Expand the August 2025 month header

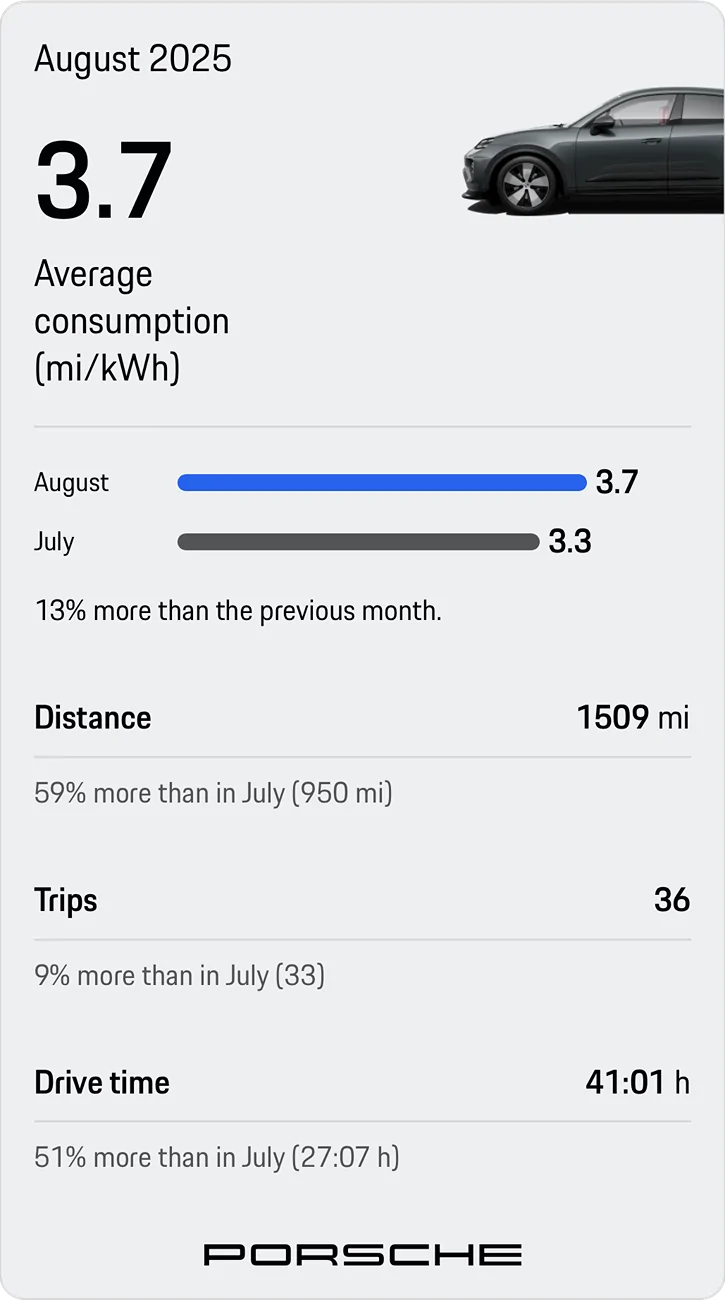tap(133, 58)
